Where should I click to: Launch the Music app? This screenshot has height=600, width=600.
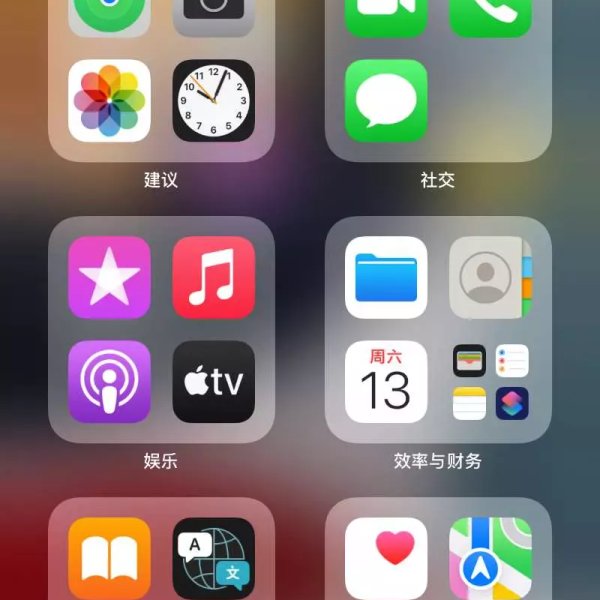pos(213,277)
